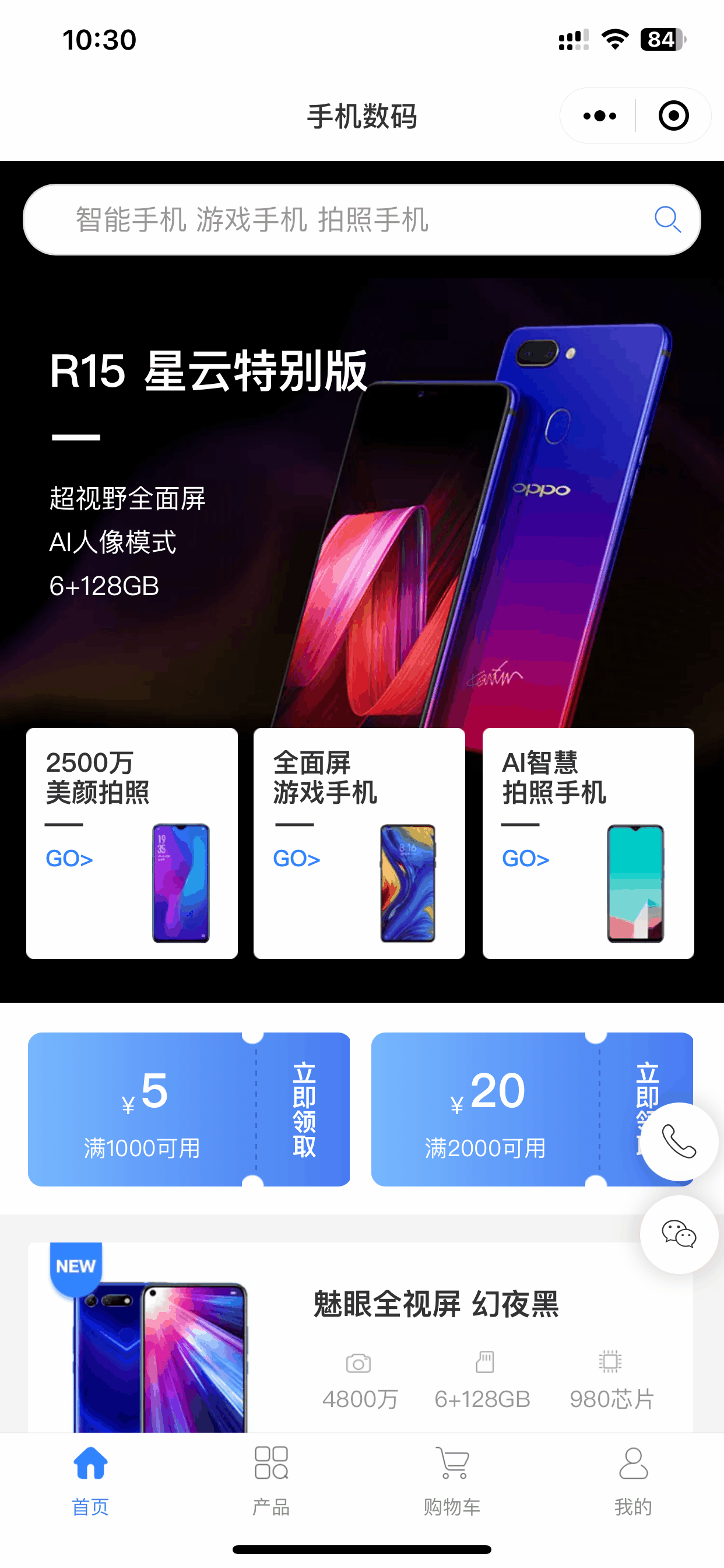724x1568 pixels.
Task: Open the 全面屏游戏手机 card
Action: click(359, 843)
